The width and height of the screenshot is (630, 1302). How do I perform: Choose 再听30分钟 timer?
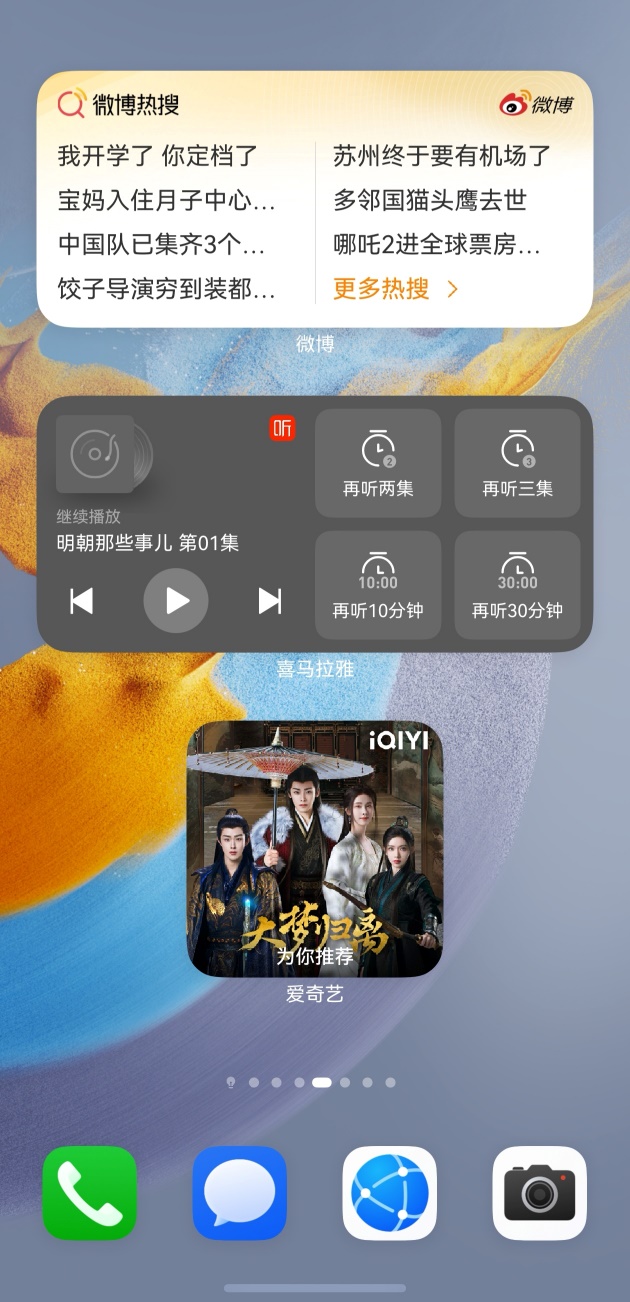coord(517,585)
